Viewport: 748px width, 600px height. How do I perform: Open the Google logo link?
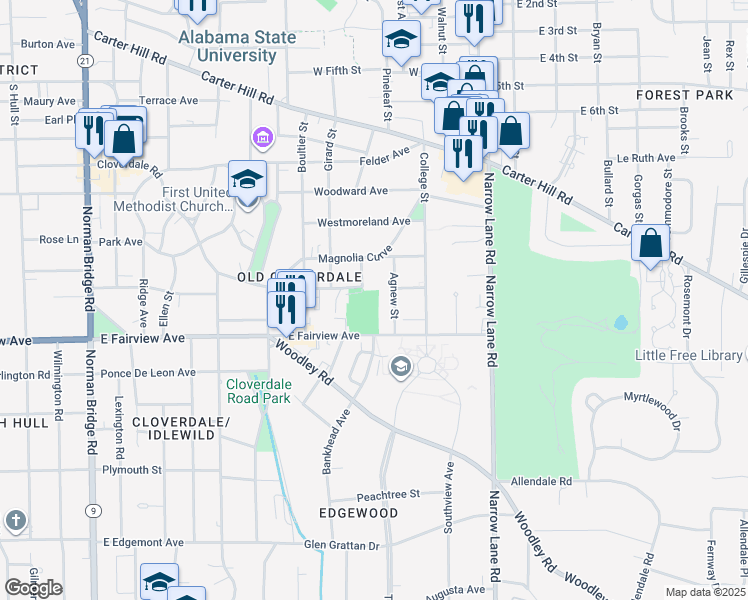[x=33, y=588]
